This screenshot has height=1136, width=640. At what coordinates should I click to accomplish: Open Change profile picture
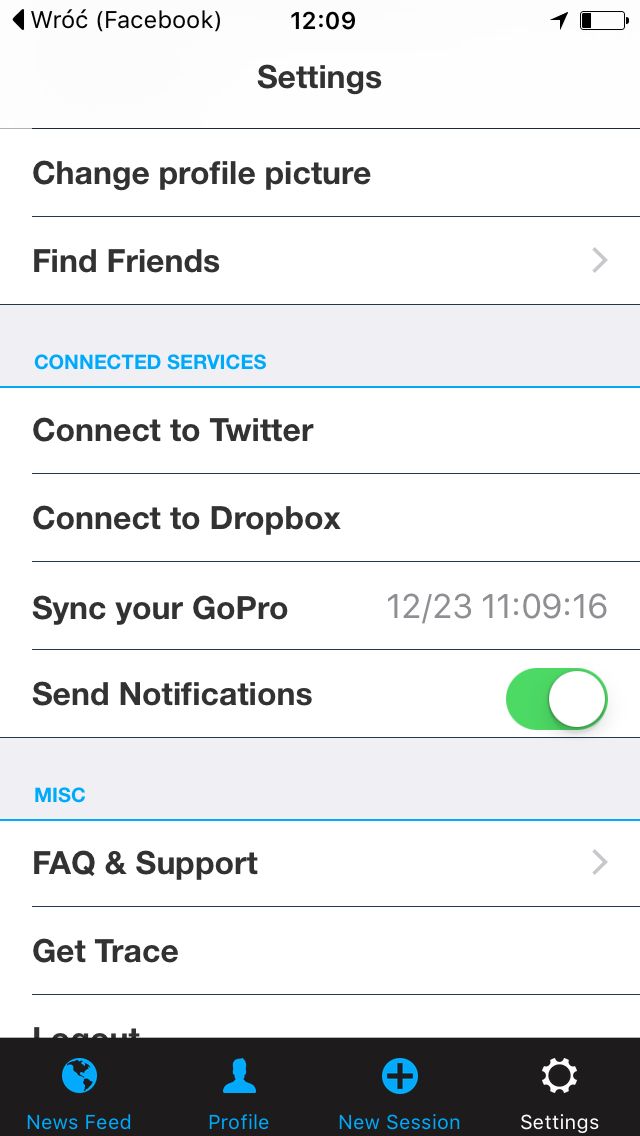click(x=320, y=173)
